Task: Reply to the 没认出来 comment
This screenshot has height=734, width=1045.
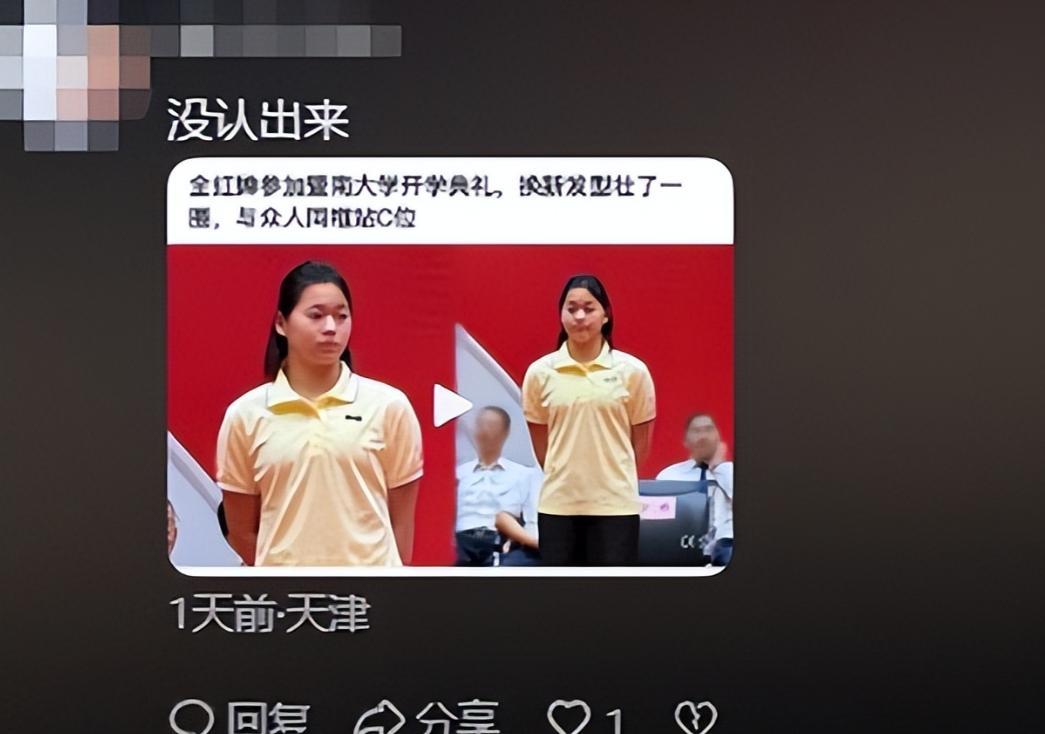Action: pyautogui.click(x=240, y=717)
